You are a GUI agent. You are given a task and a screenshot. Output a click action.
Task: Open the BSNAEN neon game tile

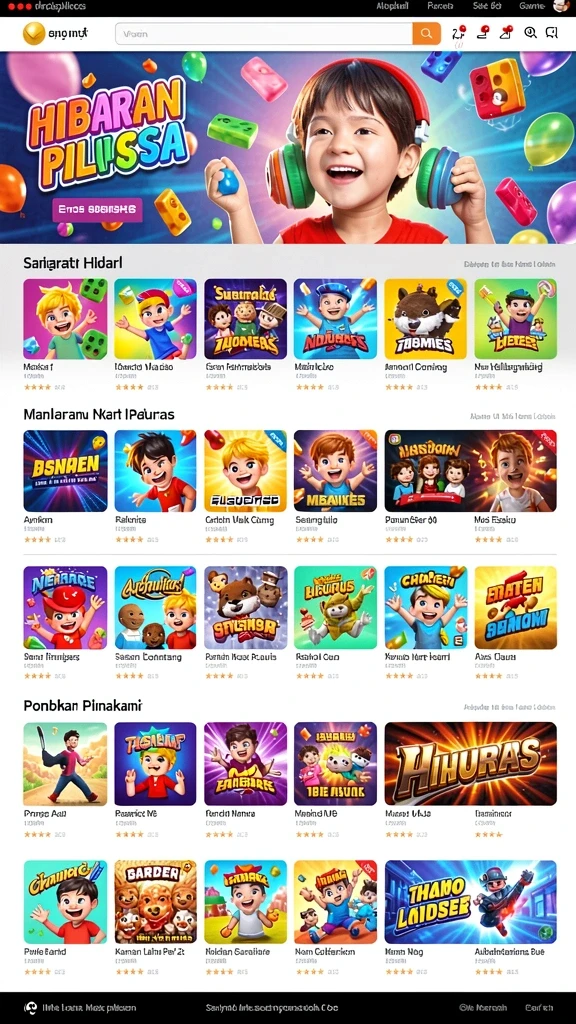click(x=65, y=470)
